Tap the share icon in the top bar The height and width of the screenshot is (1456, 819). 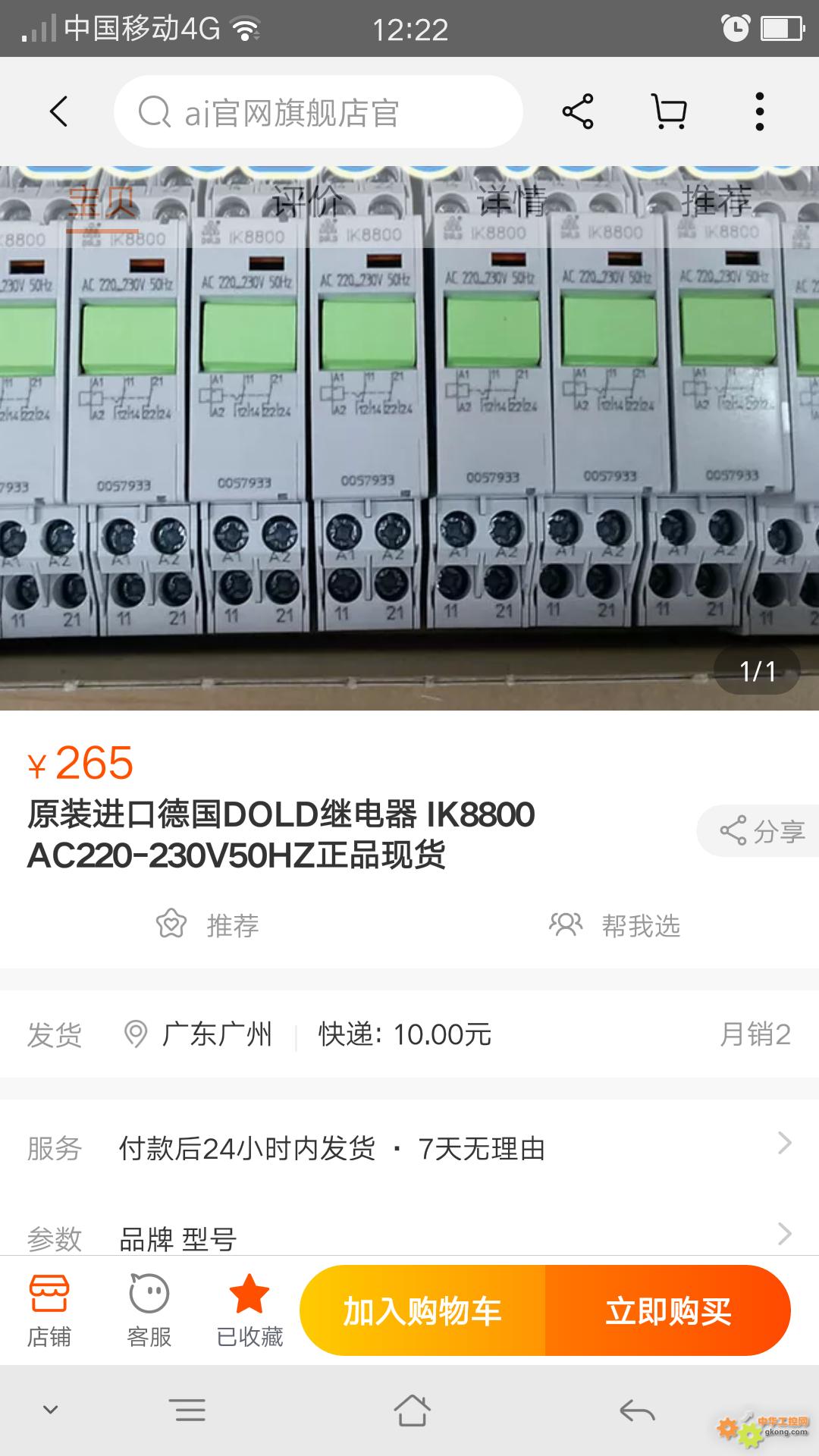point(578,111)
